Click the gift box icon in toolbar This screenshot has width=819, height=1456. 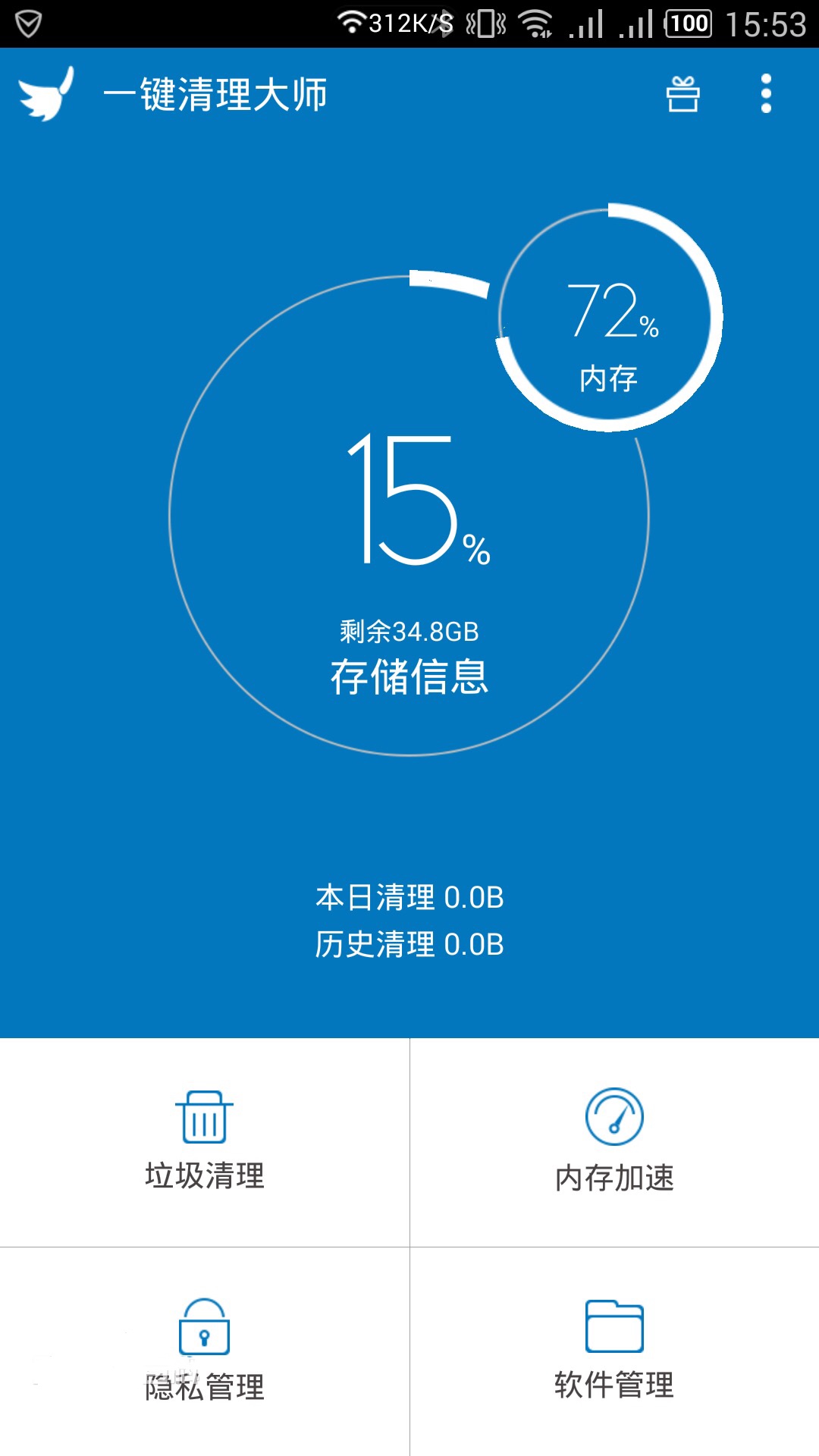click(681, 96)
